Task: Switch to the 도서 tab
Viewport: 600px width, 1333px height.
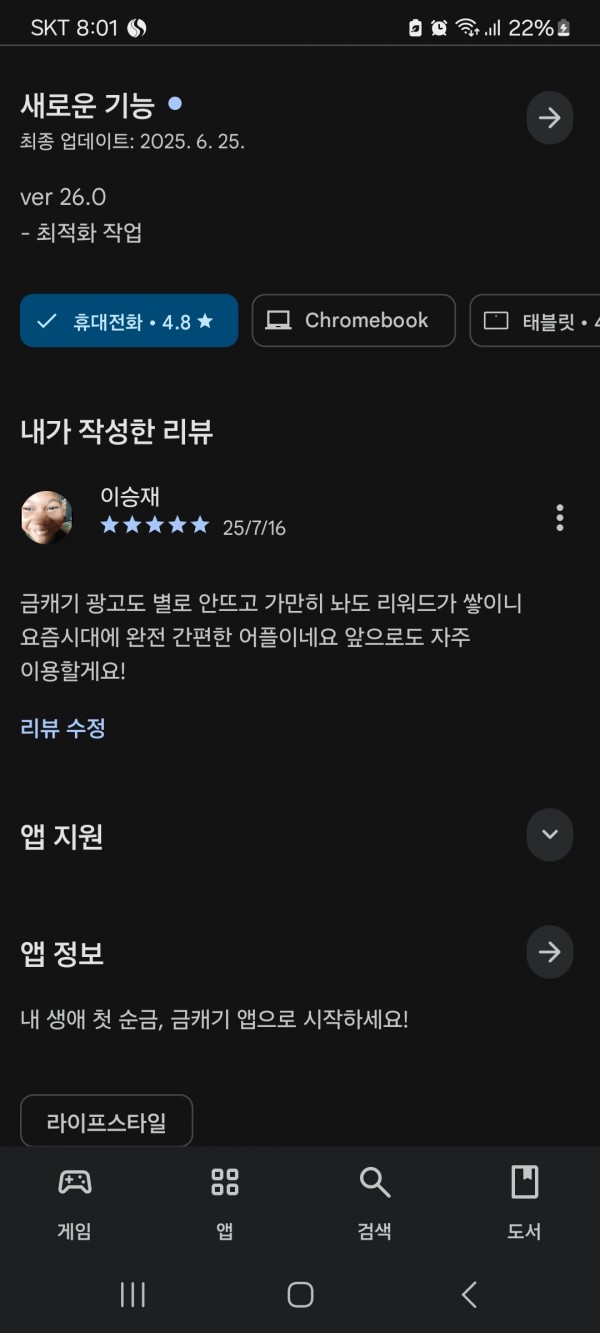Action: tap(525, 1203)
